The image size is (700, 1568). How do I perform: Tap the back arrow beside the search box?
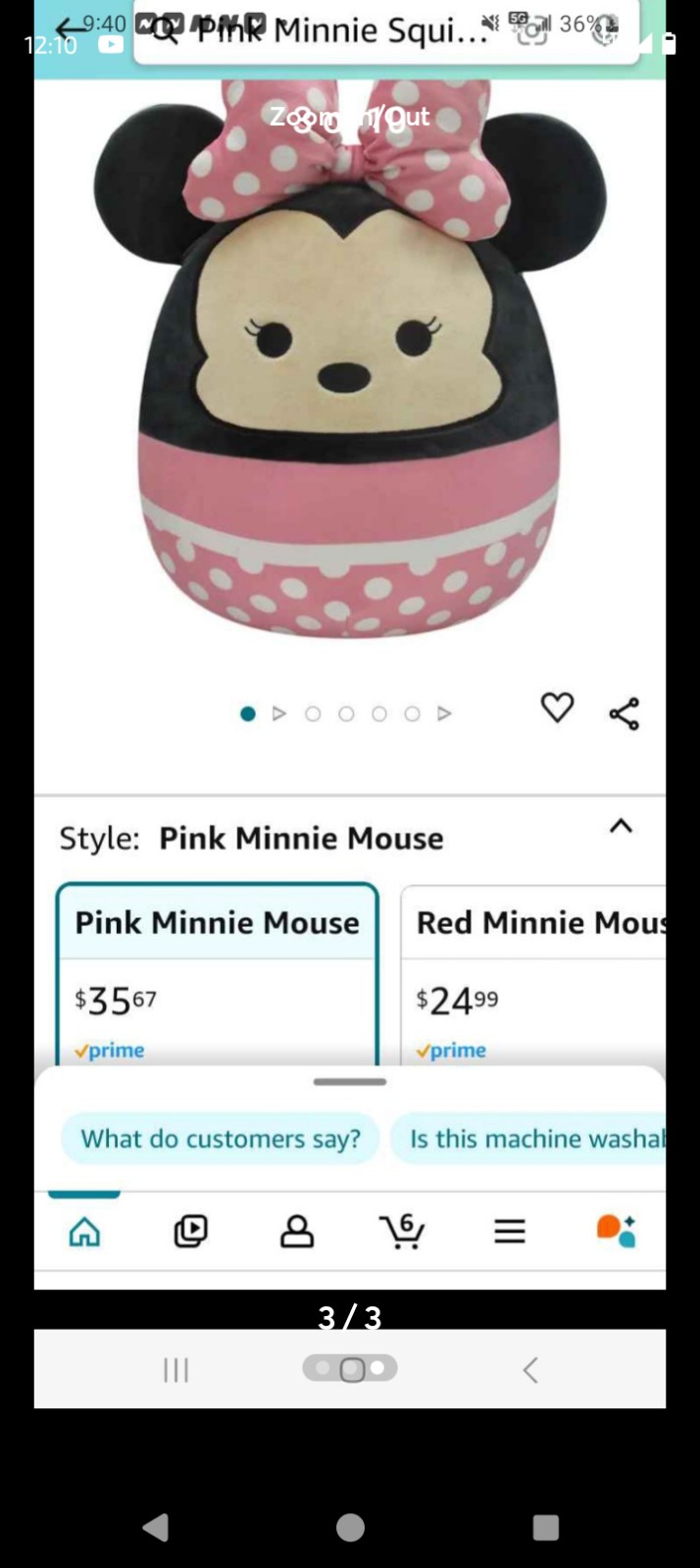[x=71, y=28]
